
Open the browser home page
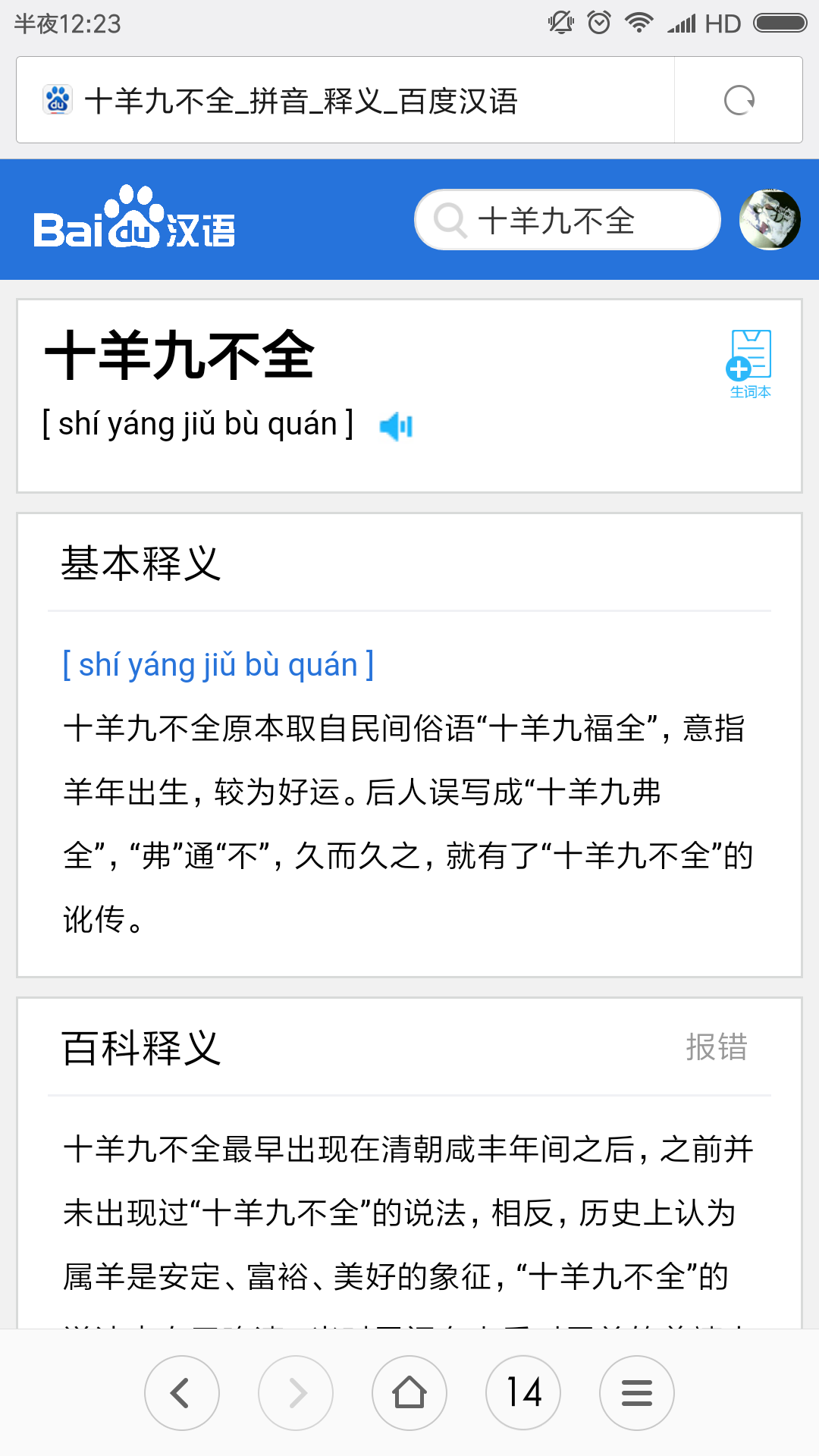coord(409,1393)
